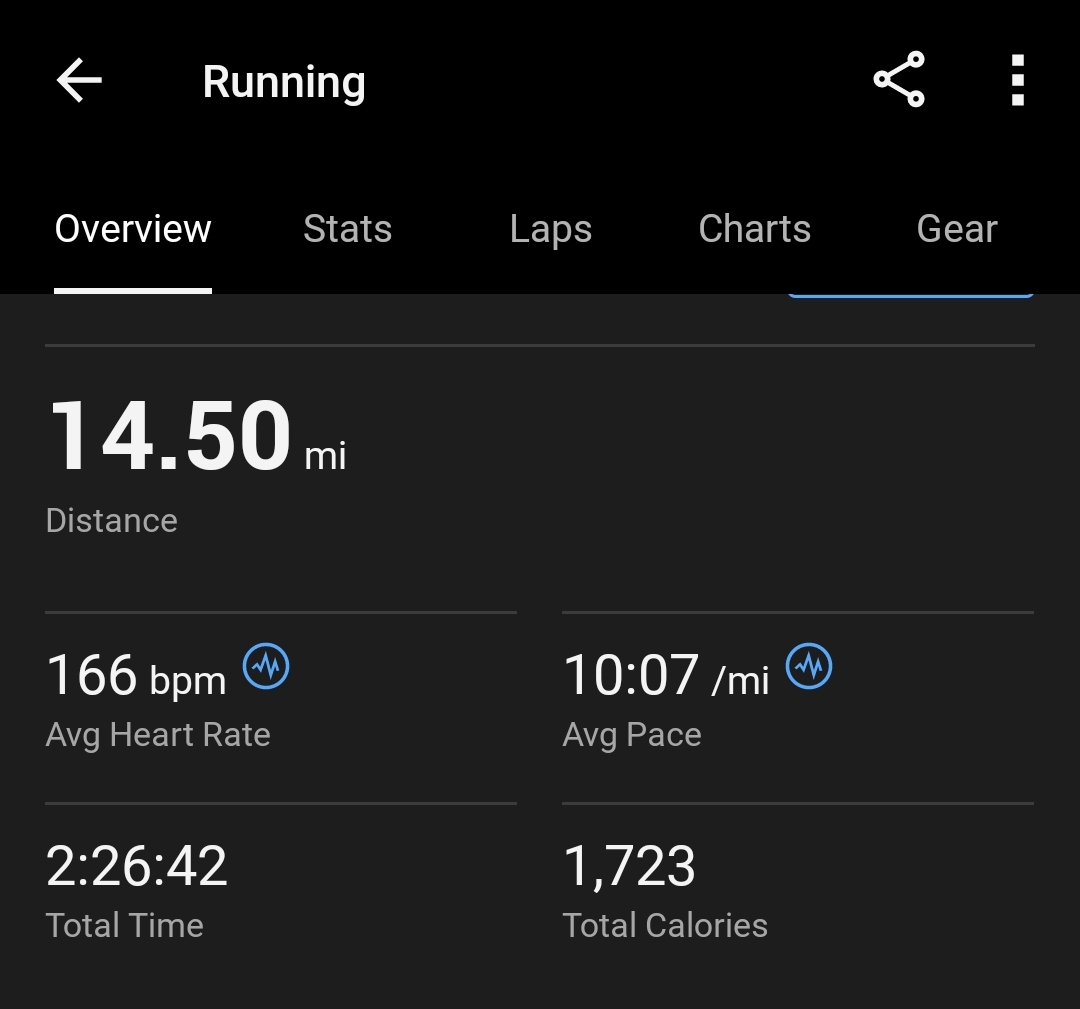Screen dimensions: 1080x1009
Task: Switch to the Stats tab
Action: tap(347, 229)
